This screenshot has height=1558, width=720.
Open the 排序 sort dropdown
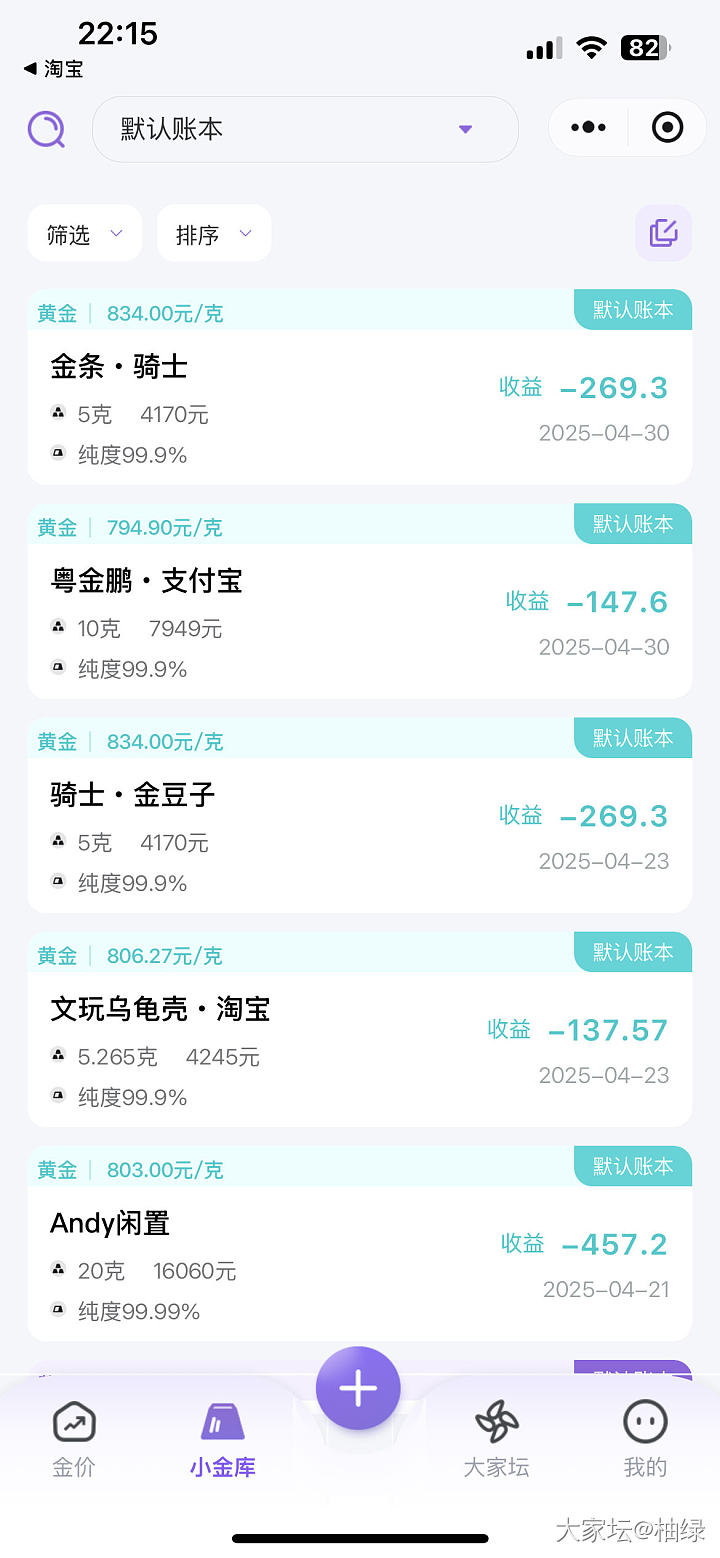point(214,234)
